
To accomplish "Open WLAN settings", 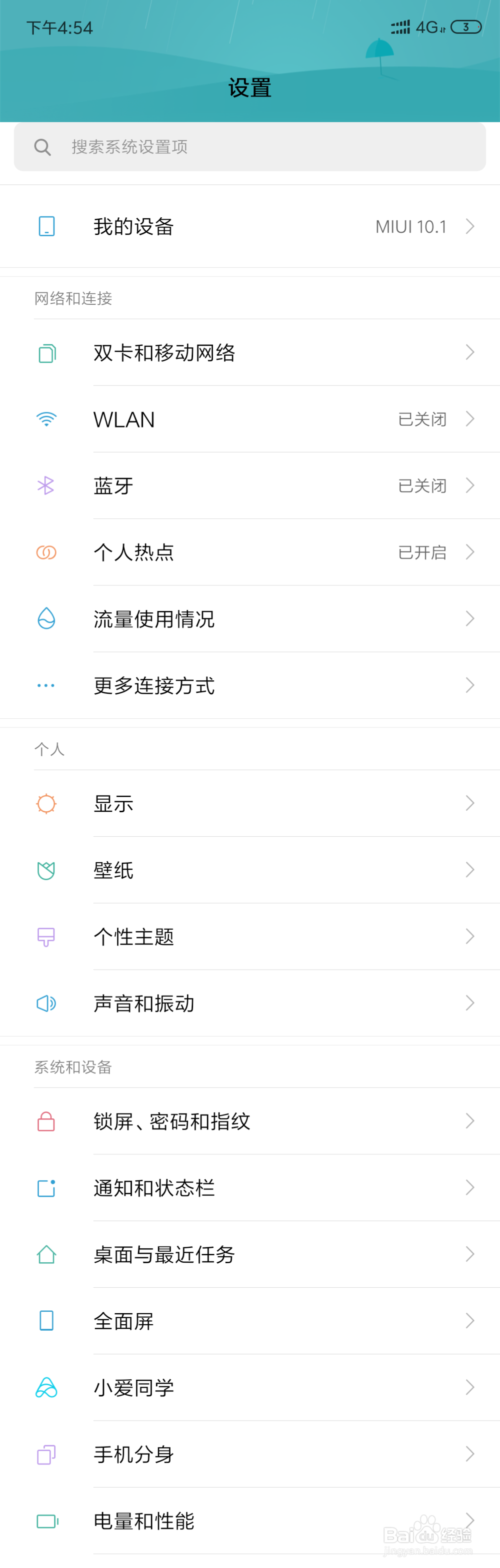I will coord(249,420).
